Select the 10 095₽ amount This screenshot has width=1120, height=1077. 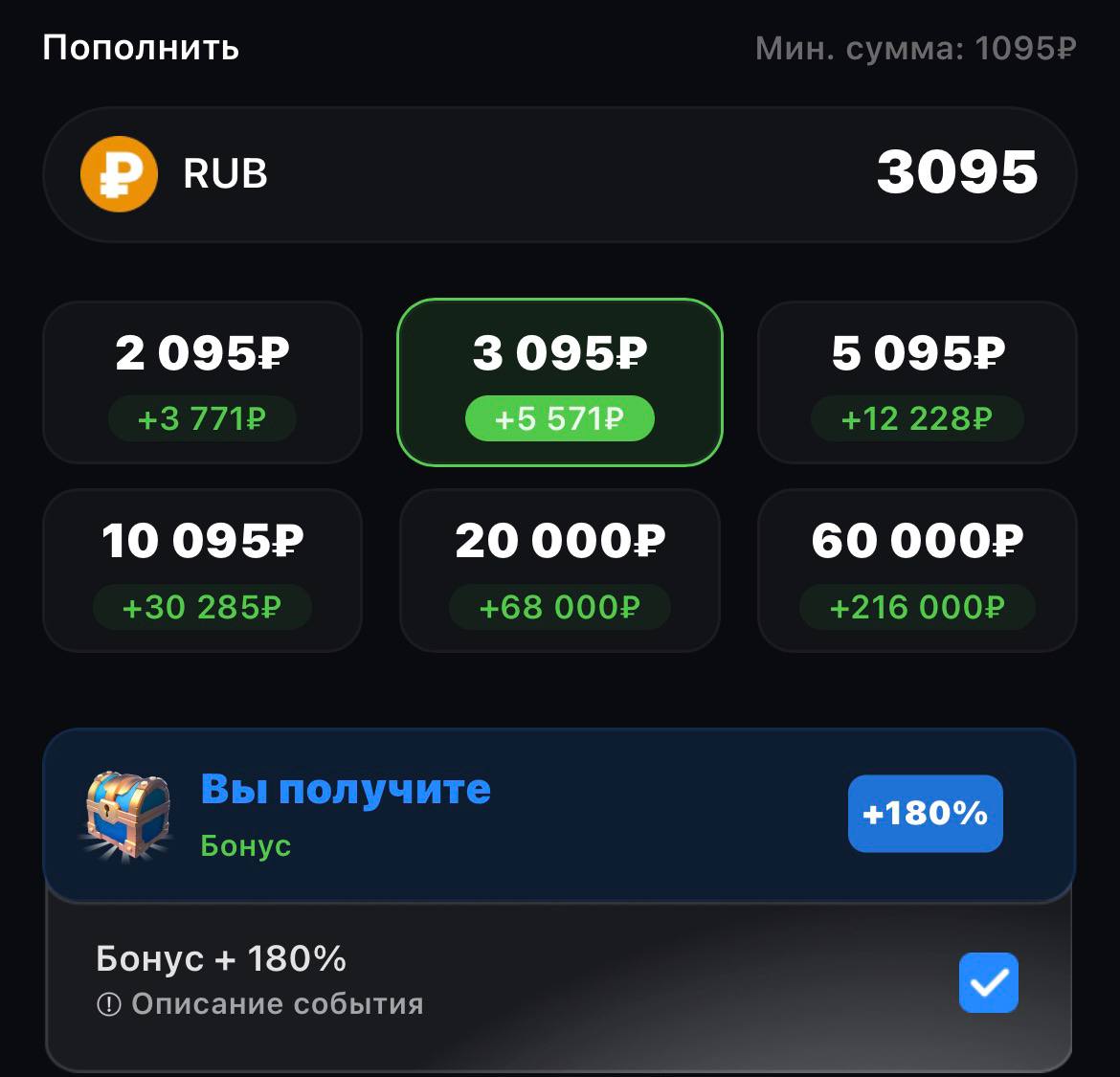202,571
